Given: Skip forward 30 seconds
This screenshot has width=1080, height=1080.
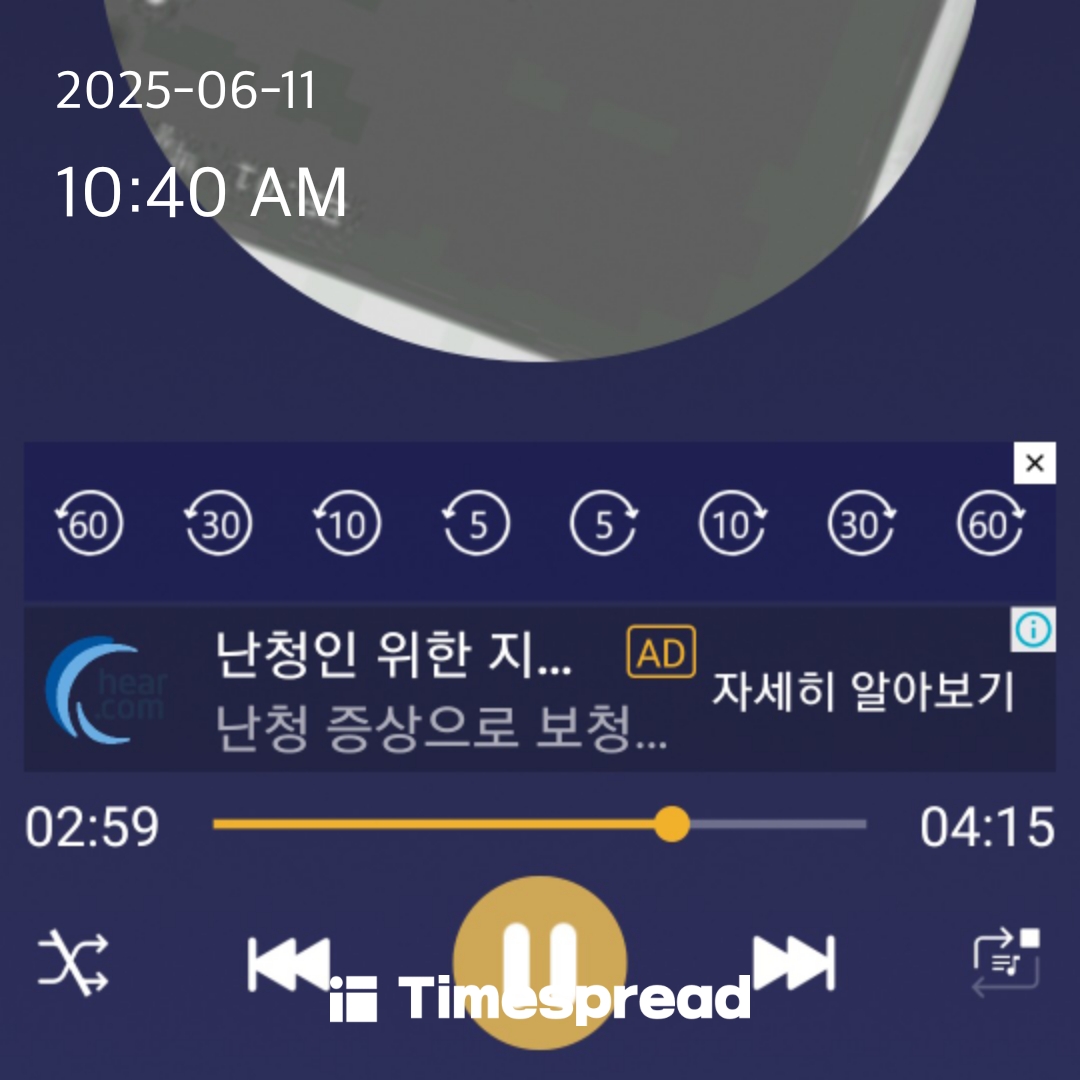Looking at the screenshot, I should pos(861,524).
